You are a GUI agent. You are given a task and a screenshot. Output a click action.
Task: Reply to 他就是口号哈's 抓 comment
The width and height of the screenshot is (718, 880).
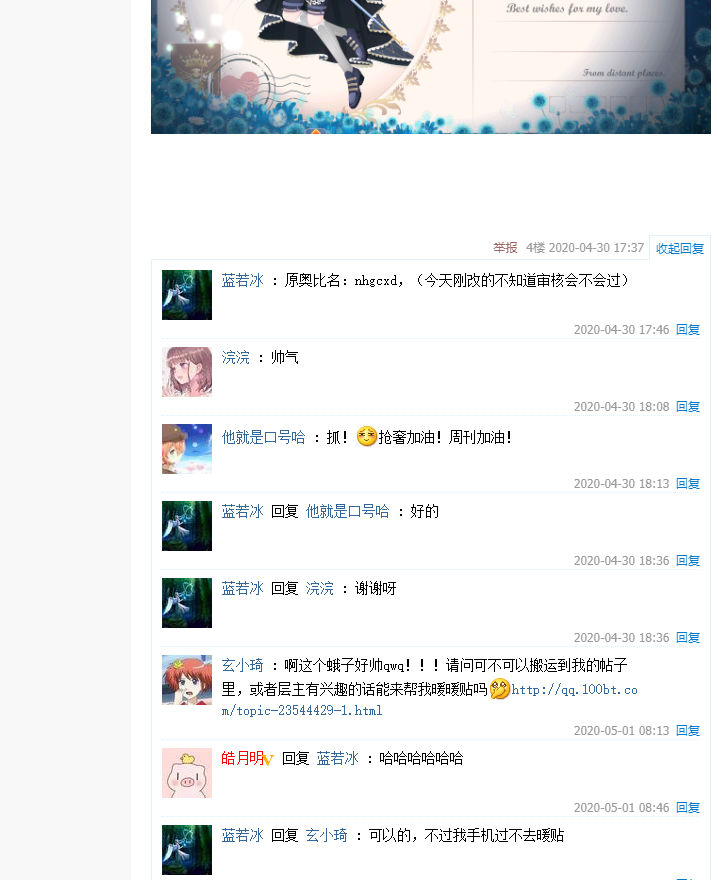click(x=688, y=483)
